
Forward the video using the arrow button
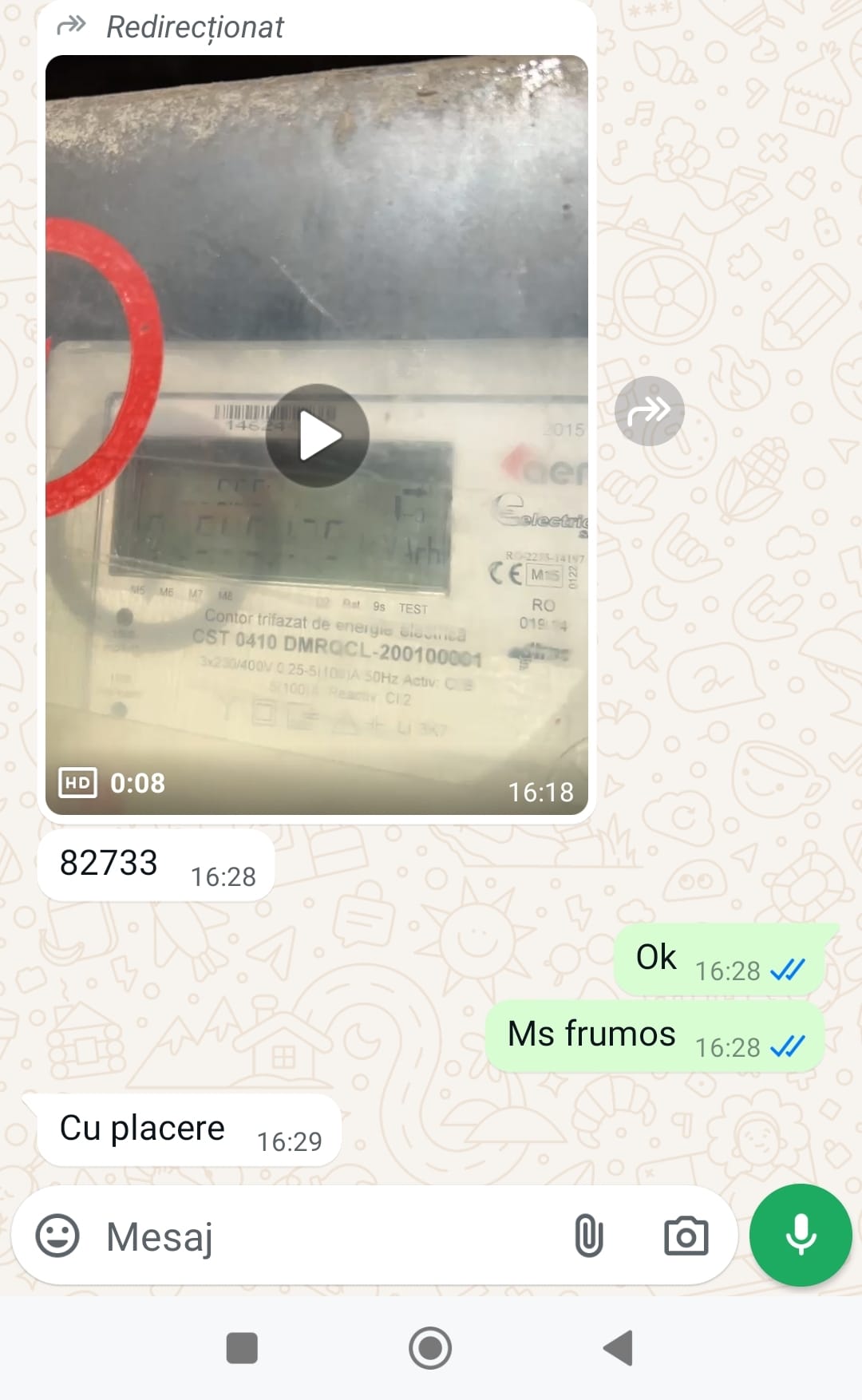tap(649, 411)
